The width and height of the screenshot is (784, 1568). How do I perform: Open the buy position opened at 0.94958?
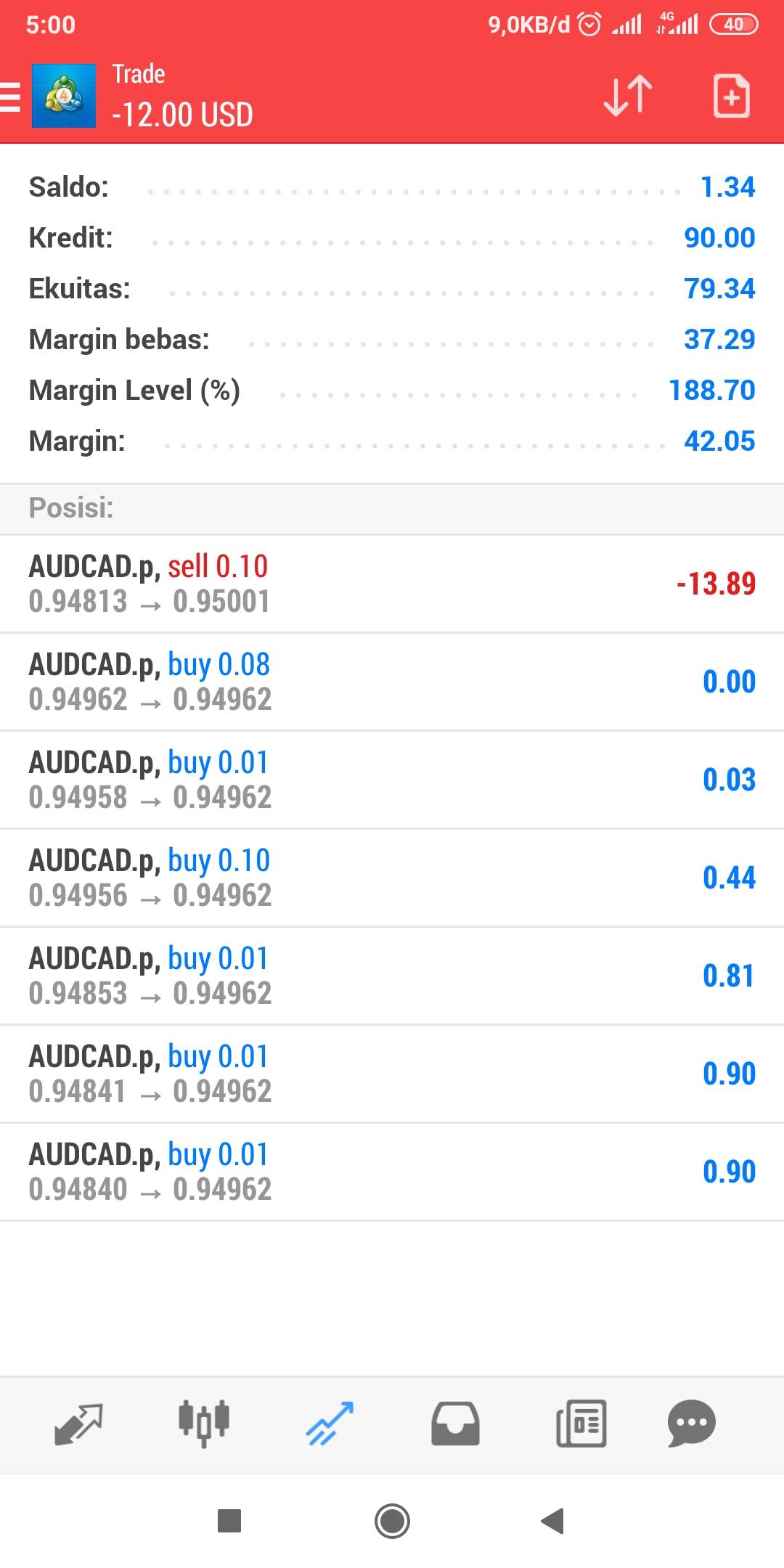392,780
